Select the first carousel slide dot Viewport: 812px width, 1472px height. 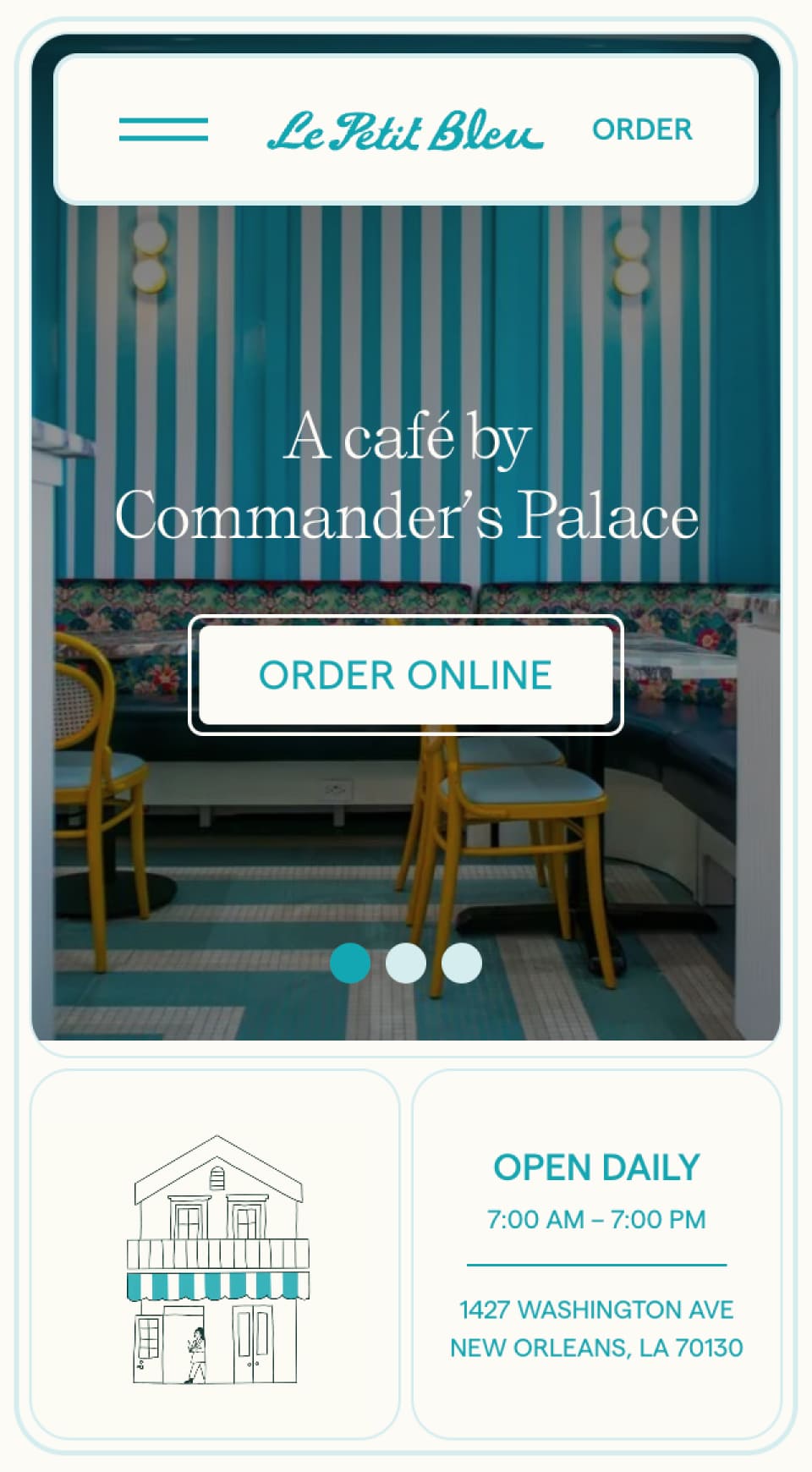tap(350, 963)
